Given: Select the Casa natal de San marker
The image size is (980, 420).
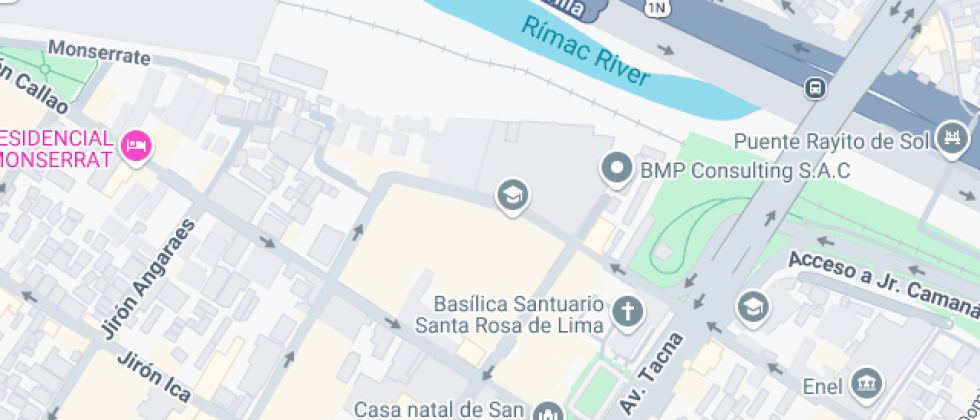Looking at the screenshot, I should point(546,411).
